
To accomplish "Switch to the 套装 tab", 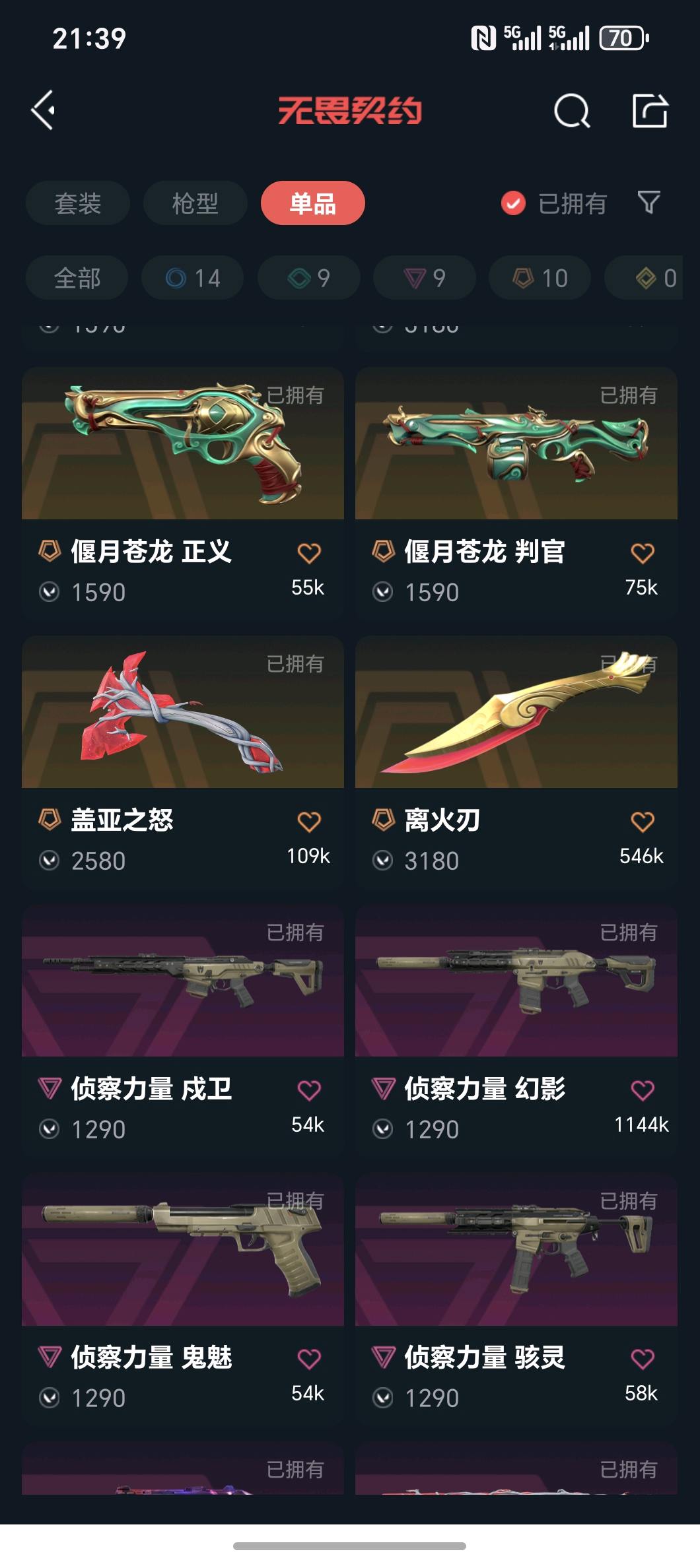I will (x=78, y=203).
